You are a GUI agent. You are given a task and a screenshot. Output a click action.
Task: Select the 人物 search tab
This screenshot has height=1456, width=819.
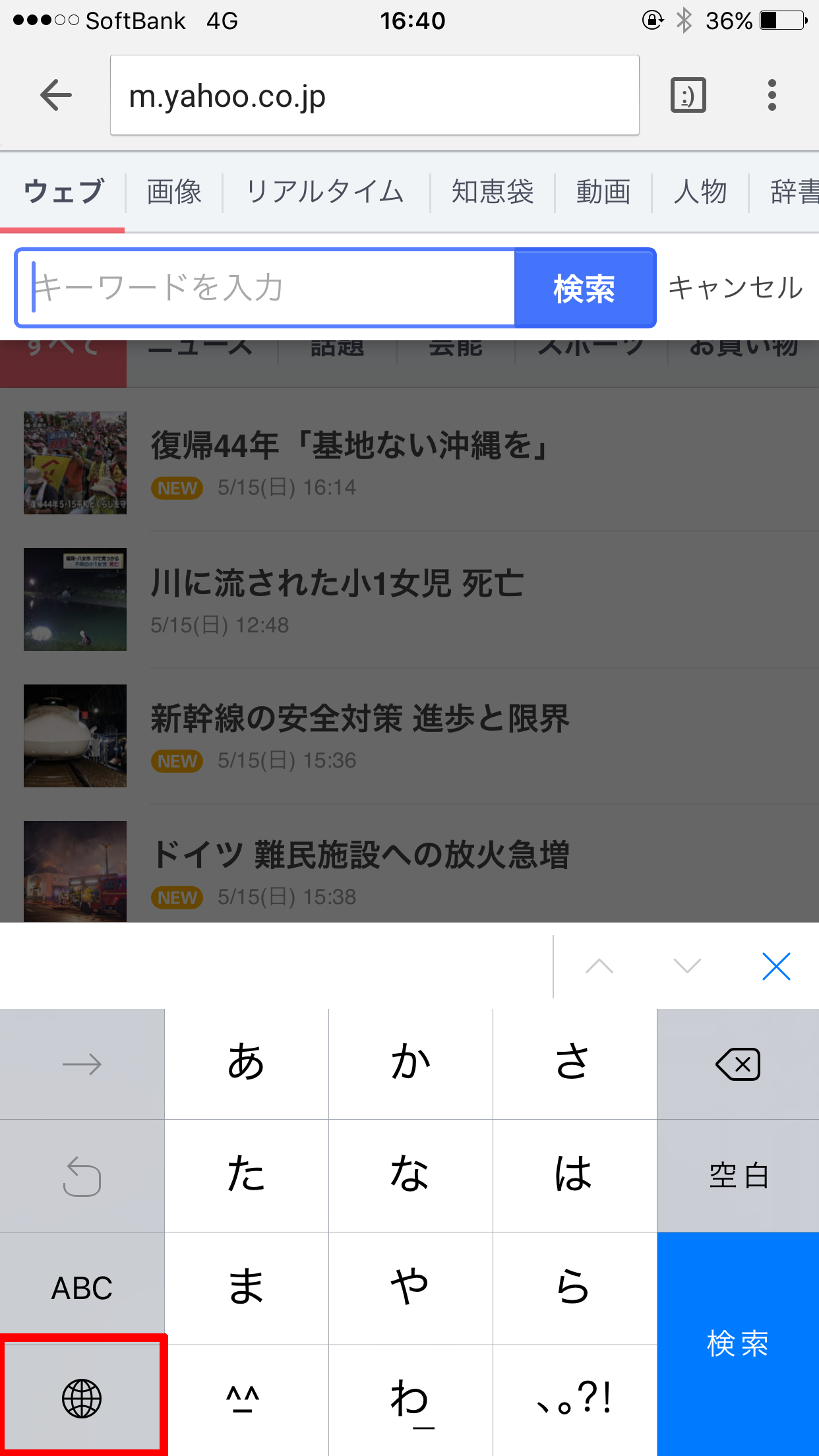click(700, 192)
